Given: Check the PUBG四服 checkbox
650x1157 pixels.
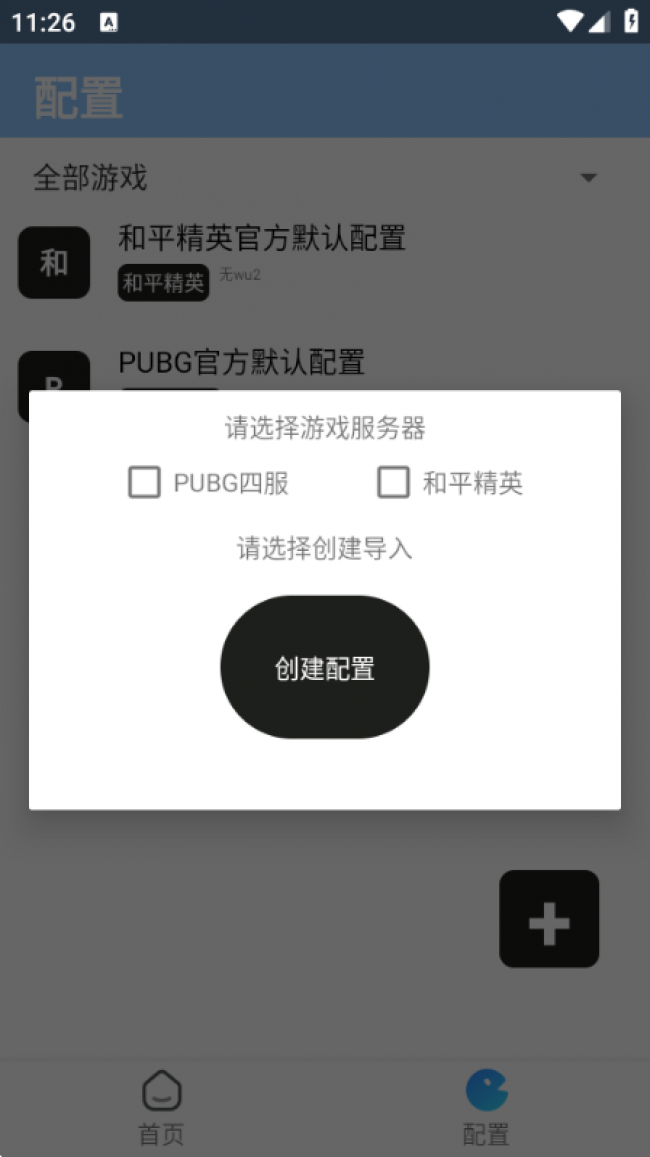Looking at the screenshot, I should click(x=145, y=483).
